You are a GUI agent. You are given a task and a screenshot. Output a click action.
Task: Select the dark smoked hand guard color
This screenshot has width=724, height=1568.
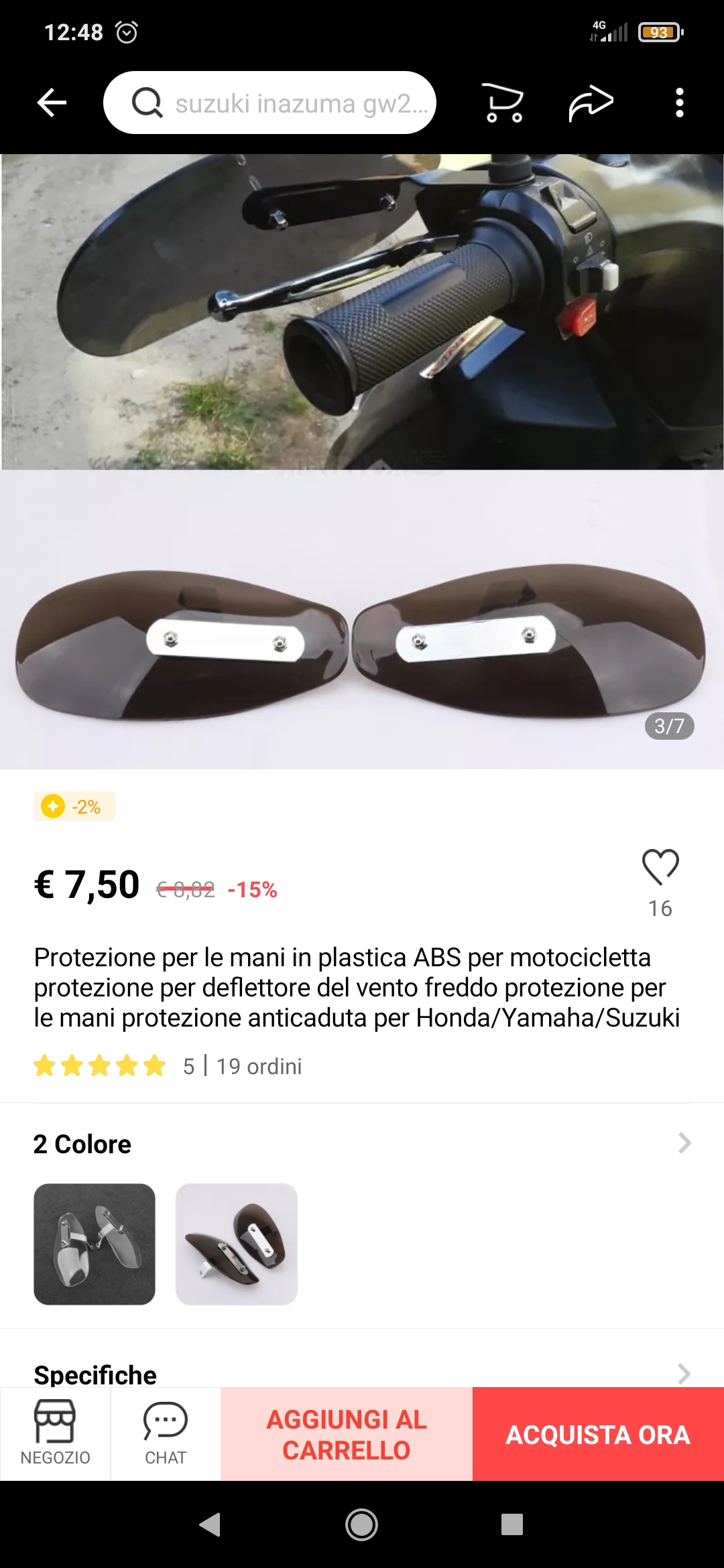click(x=236, y=1244)
